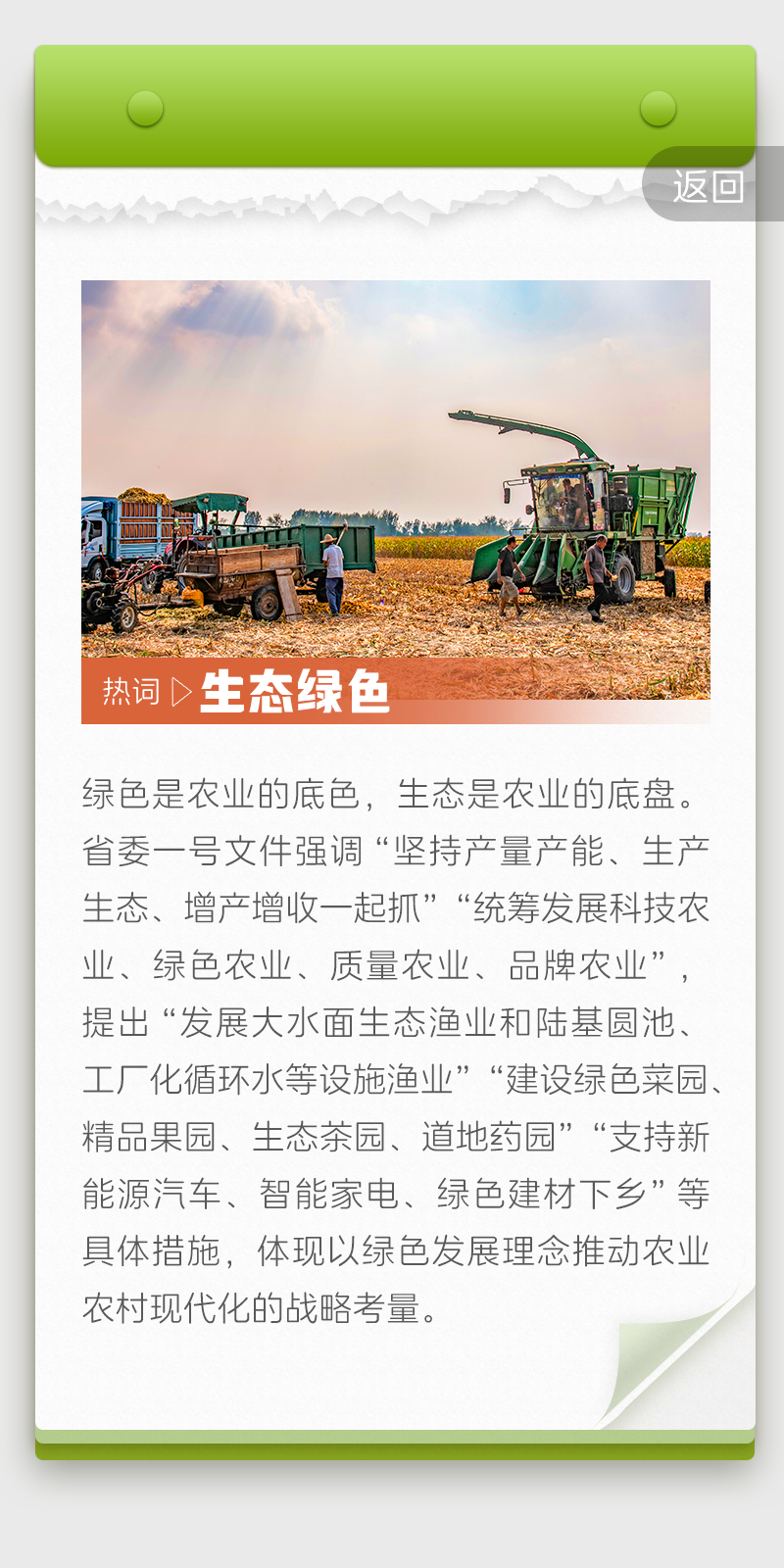
Task: Tap the first paragraph of body text
Action: tap(392, 1039)
